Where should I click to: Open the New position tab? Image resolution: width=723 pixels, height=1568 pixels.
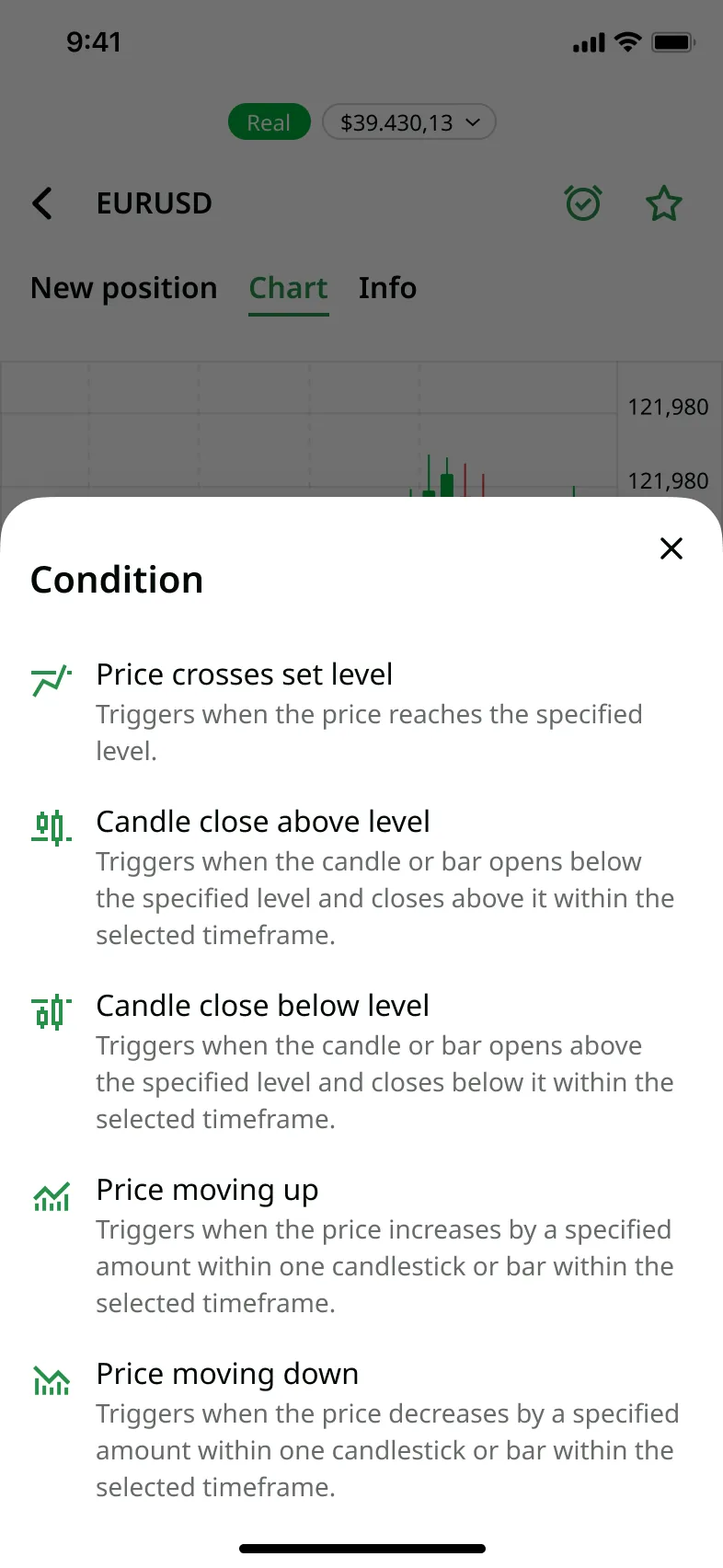pyautogui.click(x=123, y=288)
